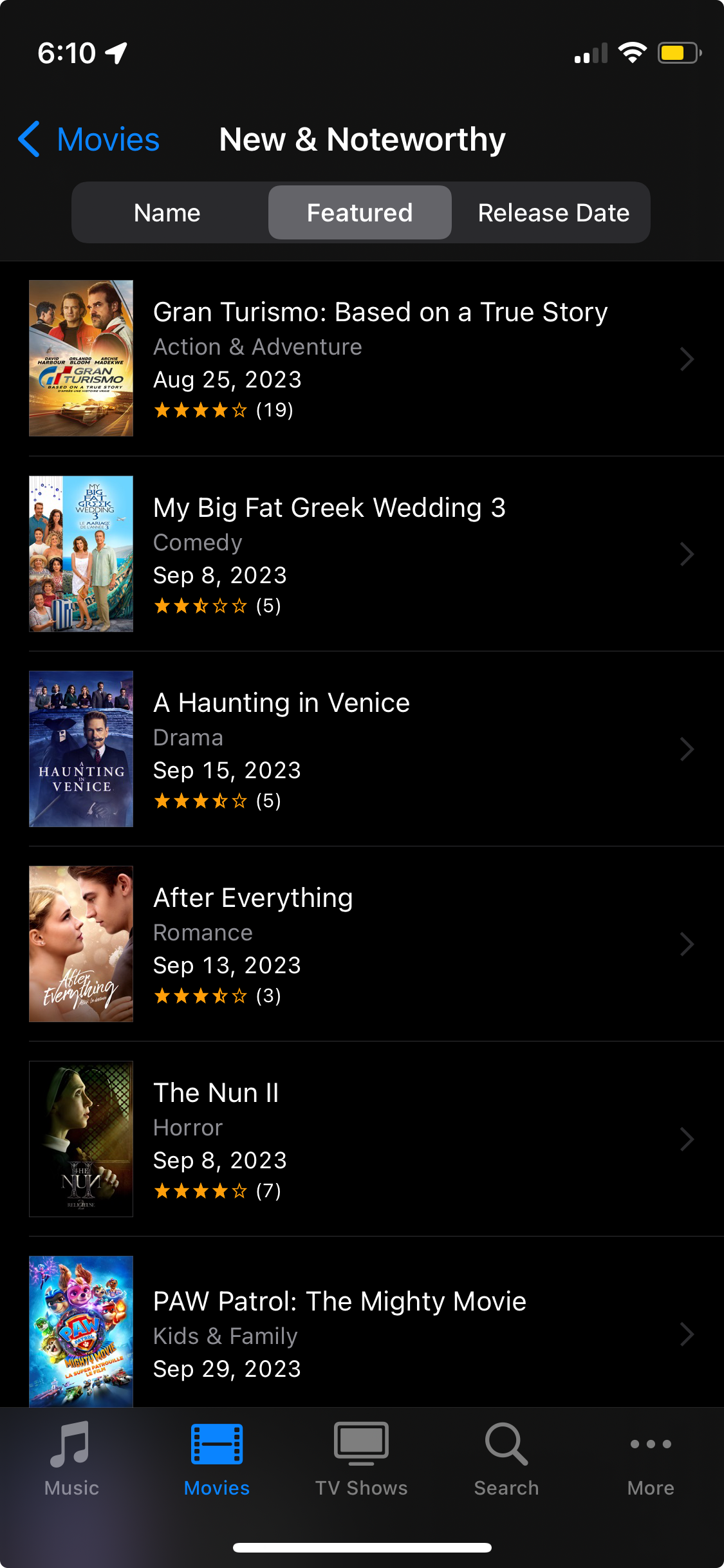Tap the Movies tab in bottom bar
724x1568 pixels.
point(217,1459)
